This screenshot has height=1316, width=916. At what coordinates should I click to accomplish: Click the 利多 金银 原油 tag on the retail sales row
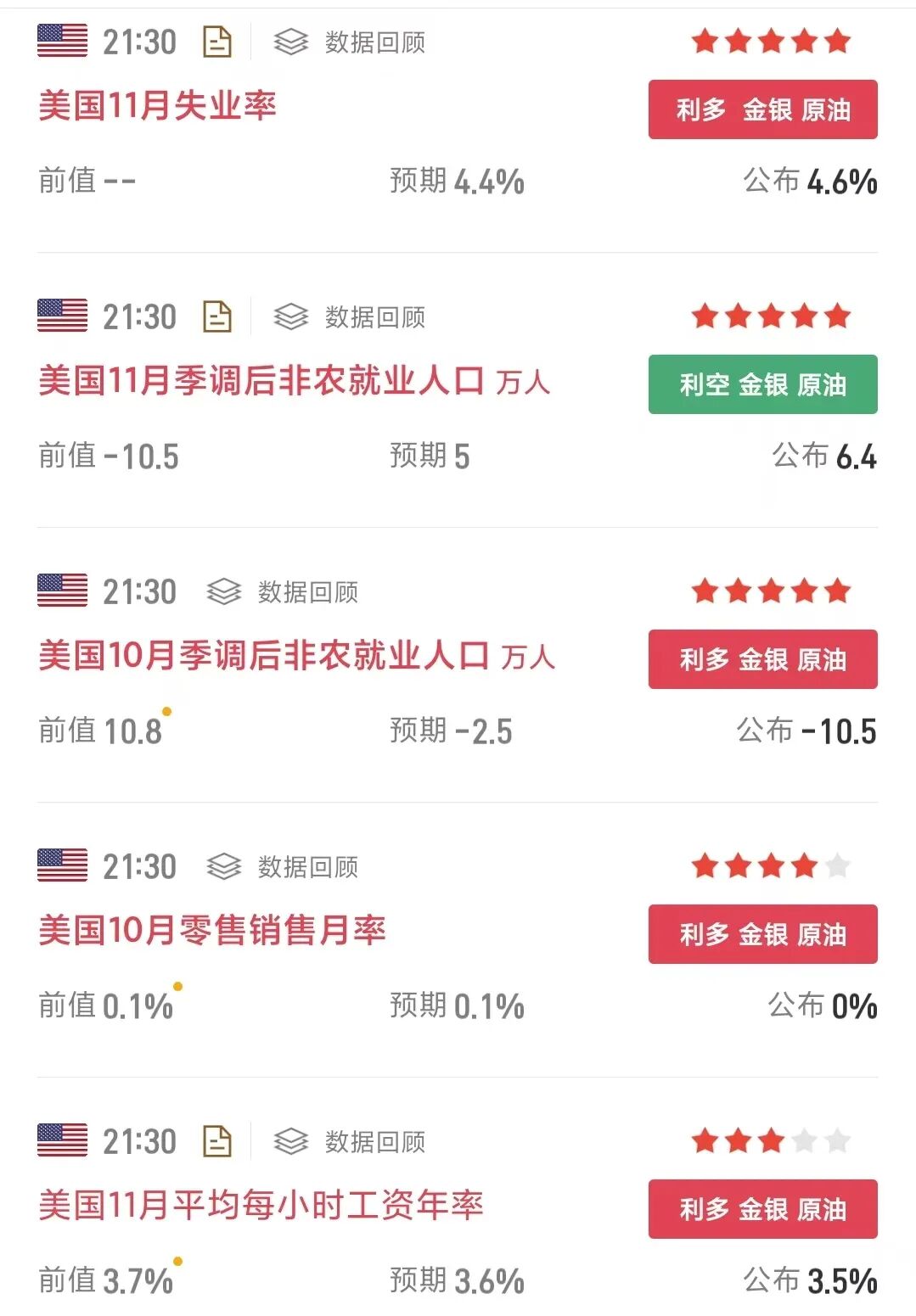(x=761, y=935)
